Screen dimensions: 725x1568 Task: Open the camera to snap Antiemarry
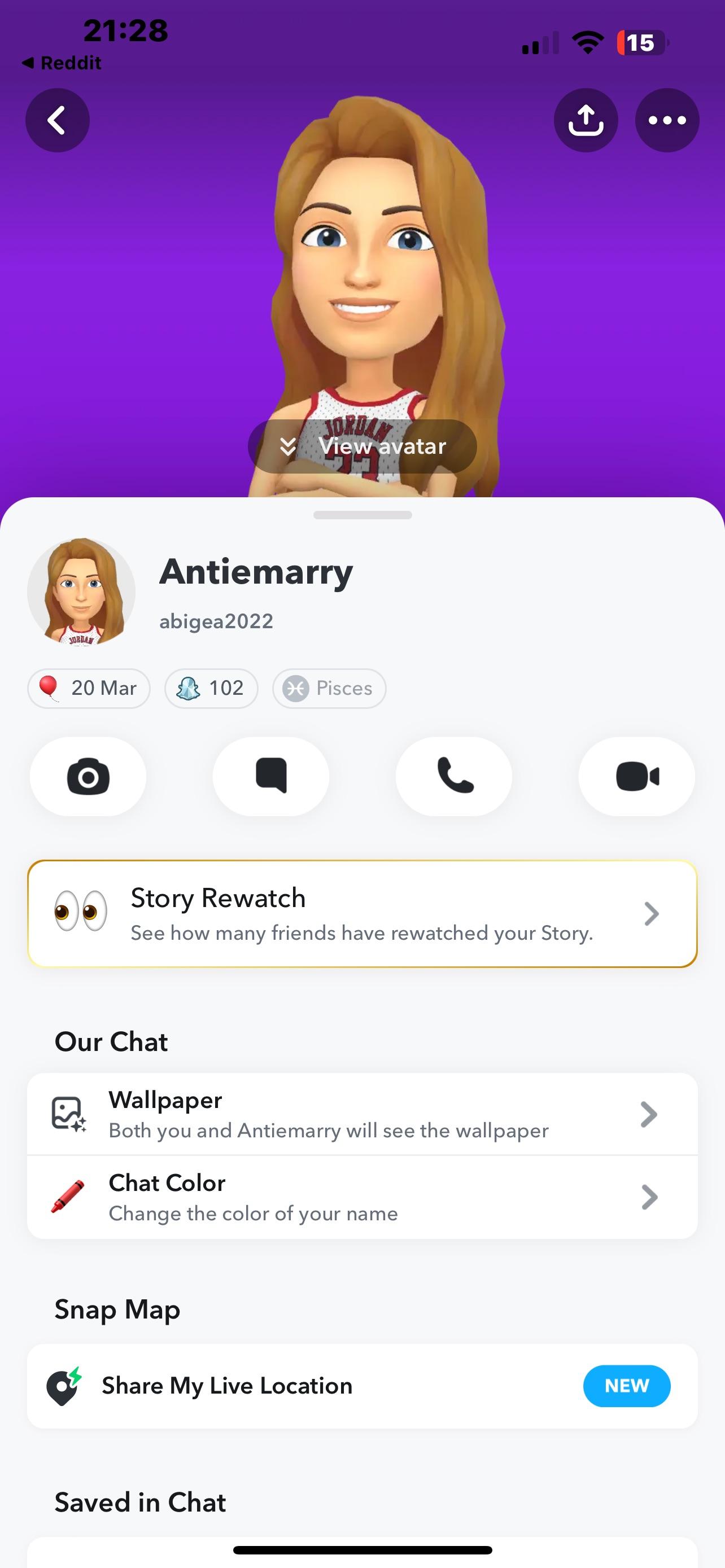click(x=88, y=776)
